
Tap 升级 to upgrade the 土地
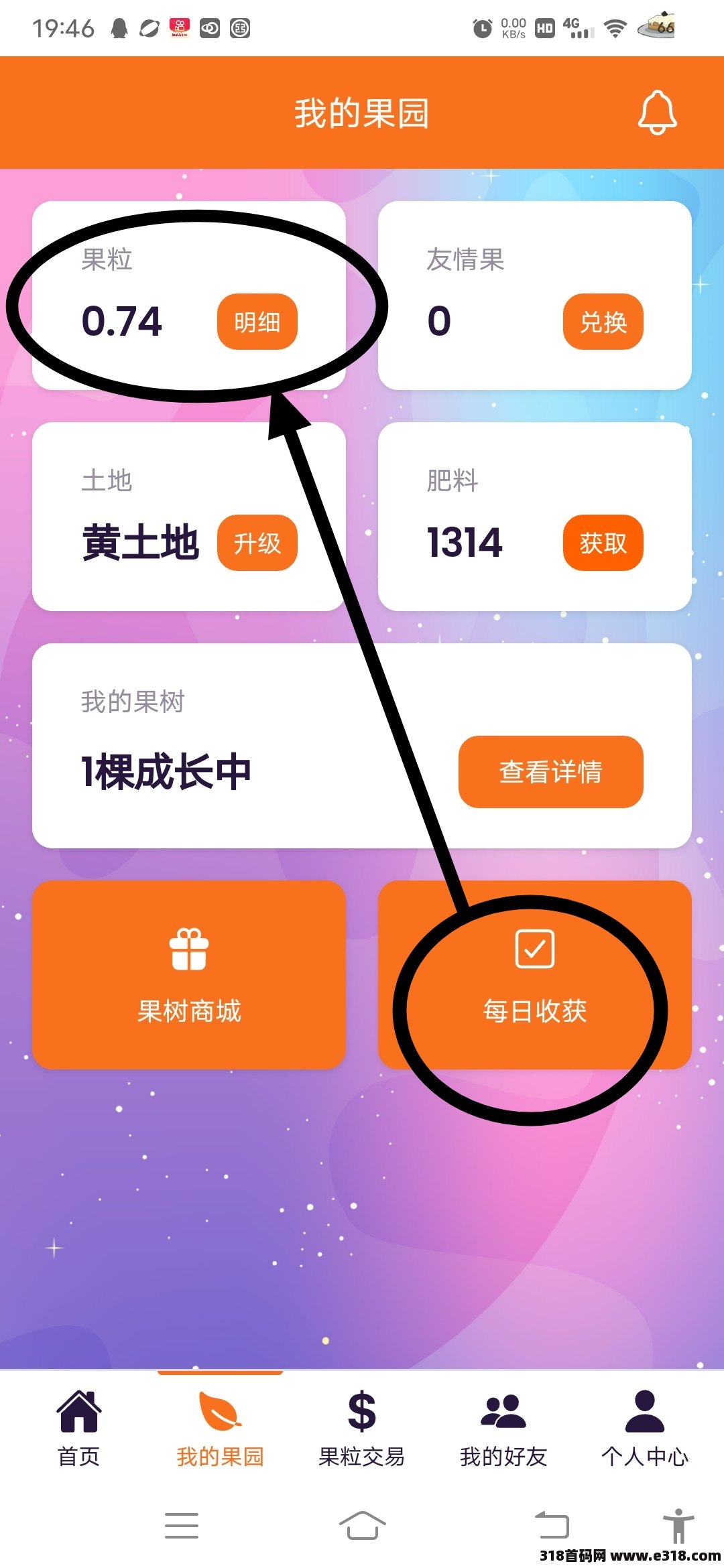coord(257,543)
